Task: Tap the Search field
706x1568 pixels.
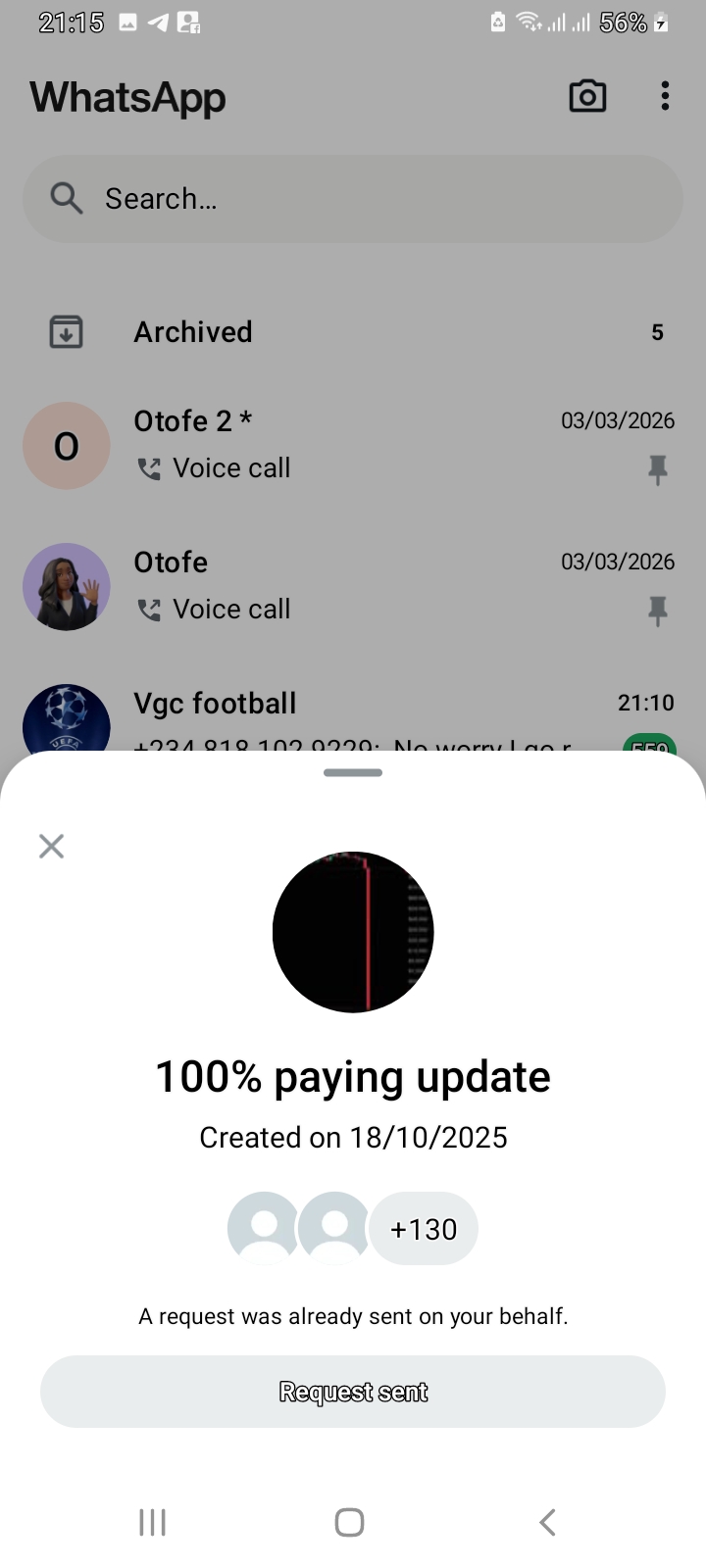Action: coord(353,199)
